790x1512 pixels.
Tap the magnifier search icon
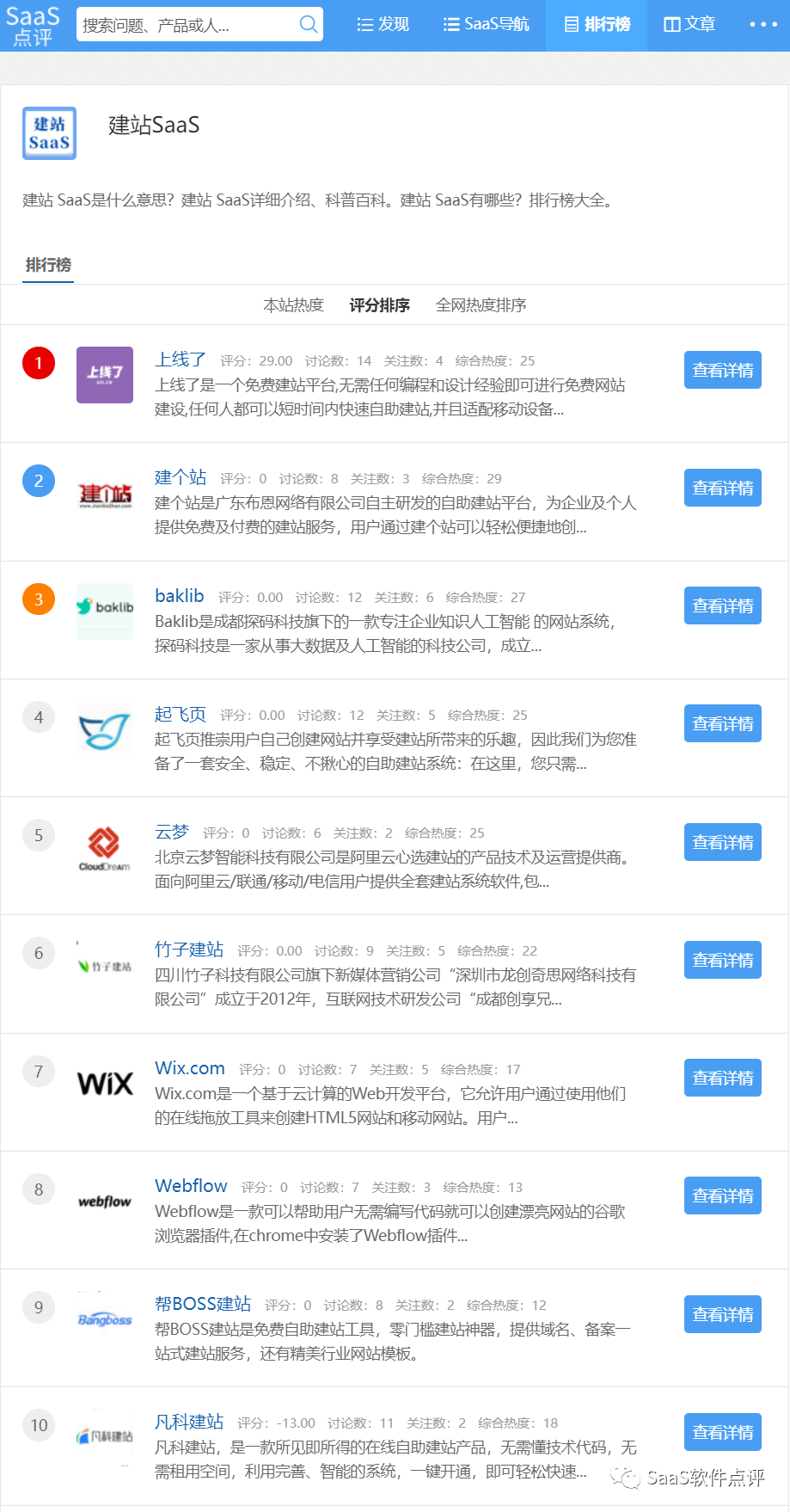click(308, 25)
